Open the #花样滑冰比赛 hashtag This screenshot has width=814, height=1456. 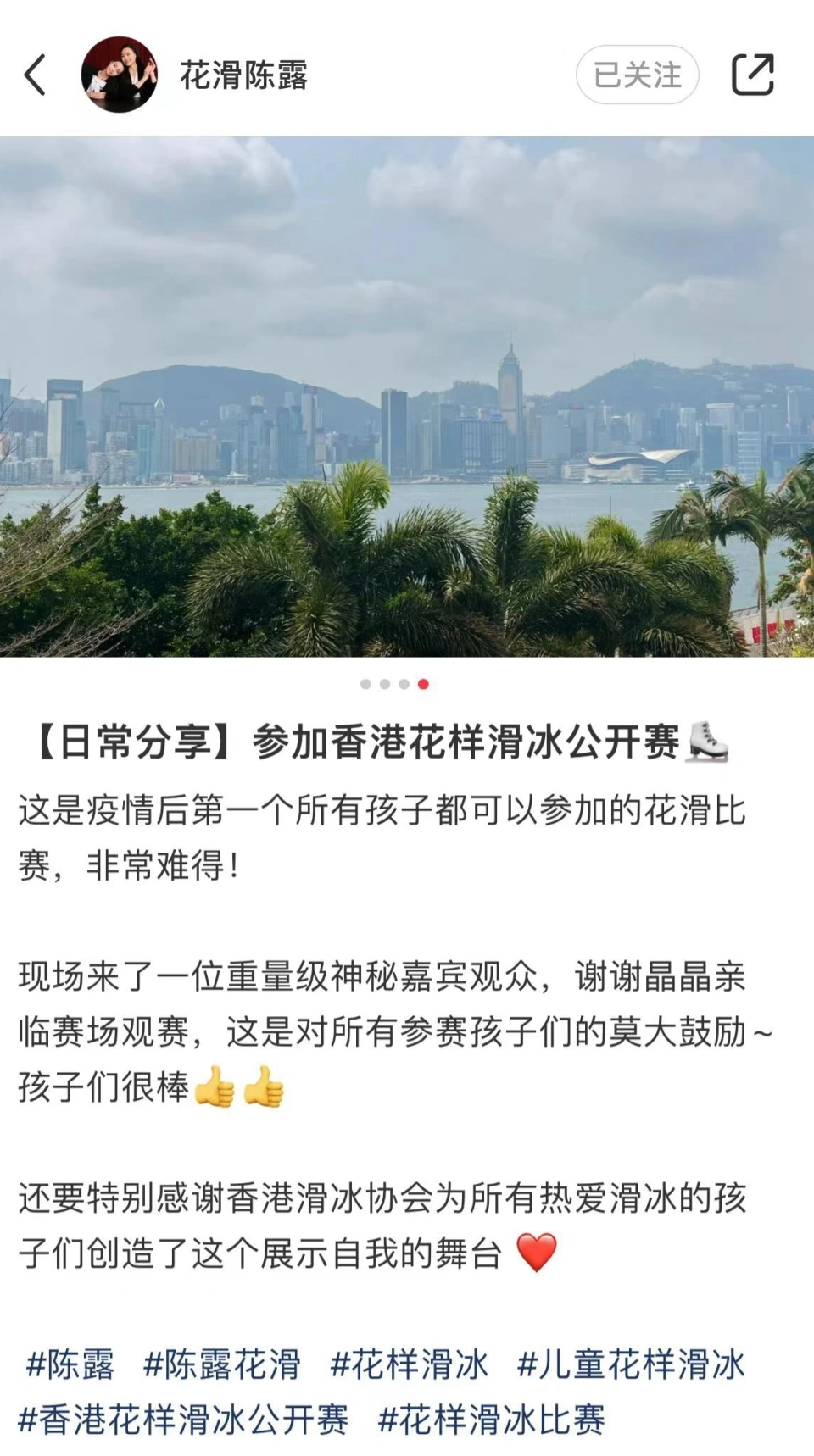point(491,1420)
